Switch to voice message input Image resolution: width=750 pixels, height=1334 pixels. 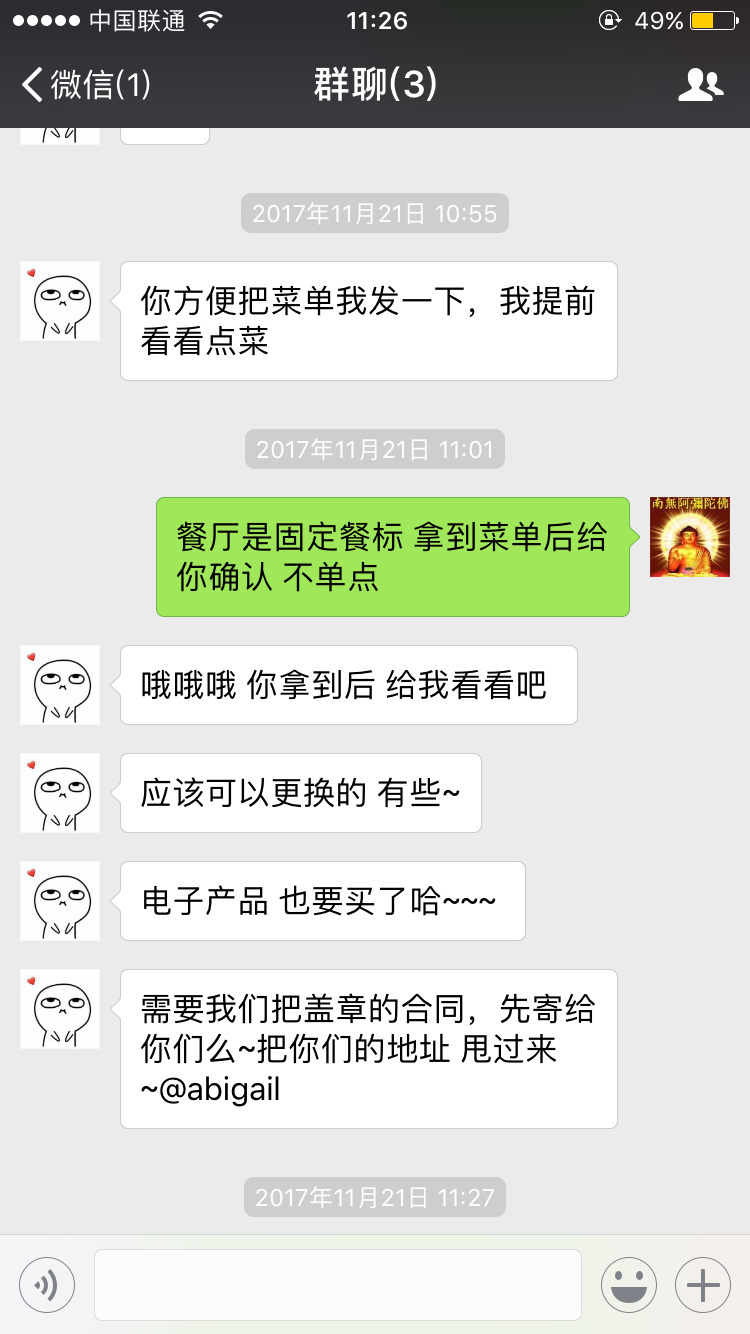(47, 1284)
